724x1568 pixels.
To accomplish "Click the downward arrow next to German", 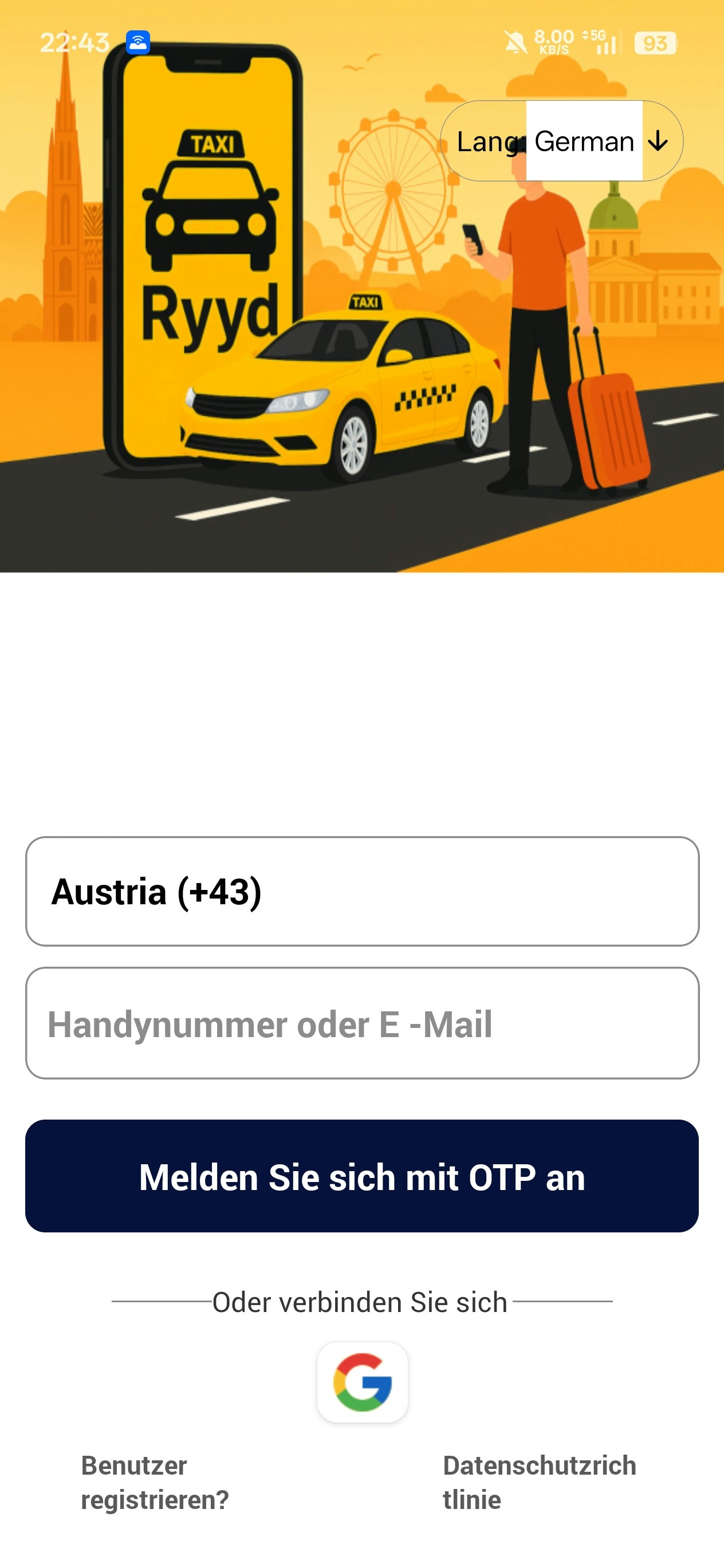I will click(658, 141).
